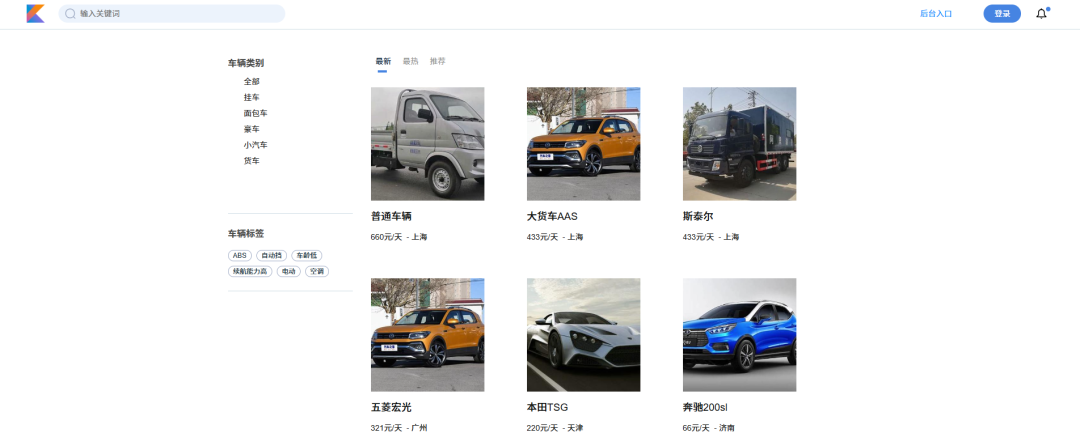Filter by 面包车 category
Screen dimensions: 1080x446
(x=256, y=113)
